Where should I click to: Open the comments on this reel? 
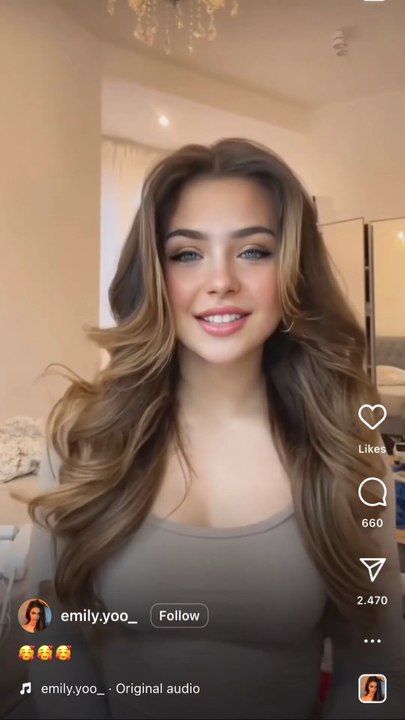(x=372, y=492)
